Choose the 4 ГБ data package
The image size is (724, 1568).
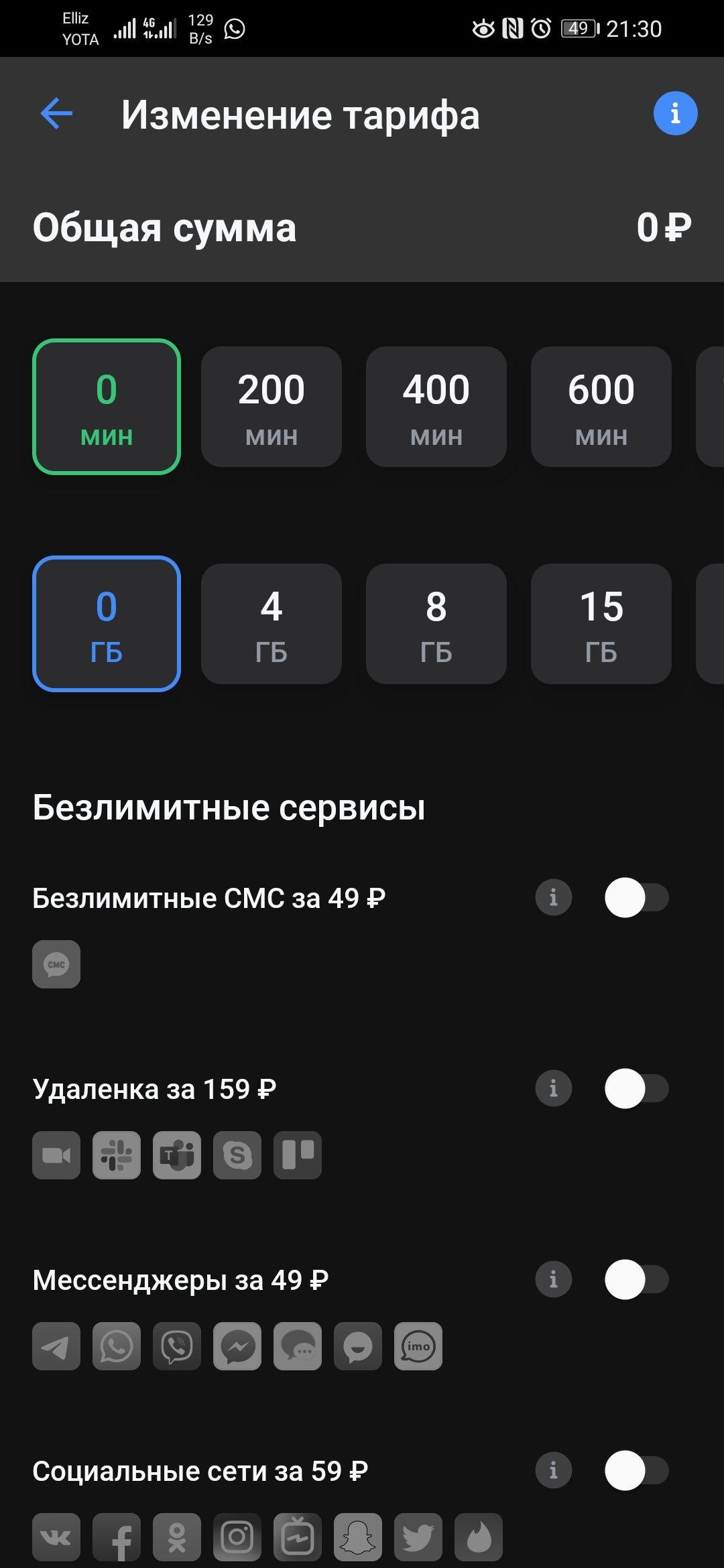click(x=271, y=624)
